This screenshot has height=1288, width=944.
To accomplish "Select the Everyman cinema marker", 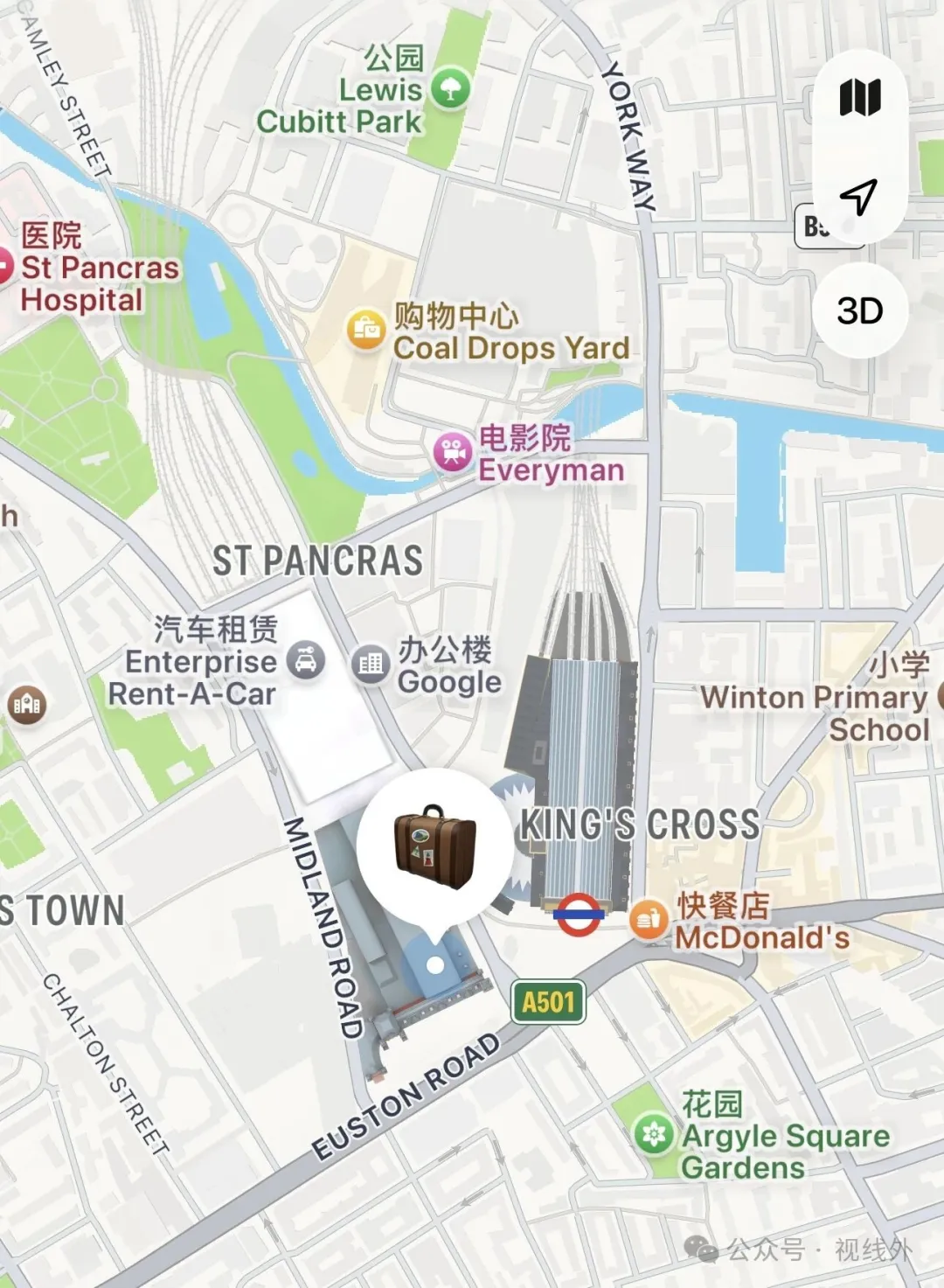I will pyautogui.click(x=453, y=453).
